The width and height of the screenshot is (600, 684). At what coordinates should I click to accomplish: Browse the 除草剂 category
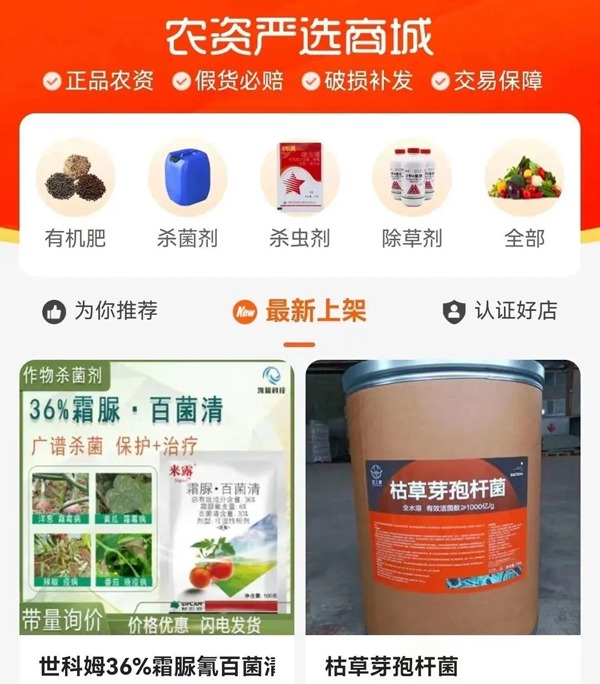[x=412, y=193]
